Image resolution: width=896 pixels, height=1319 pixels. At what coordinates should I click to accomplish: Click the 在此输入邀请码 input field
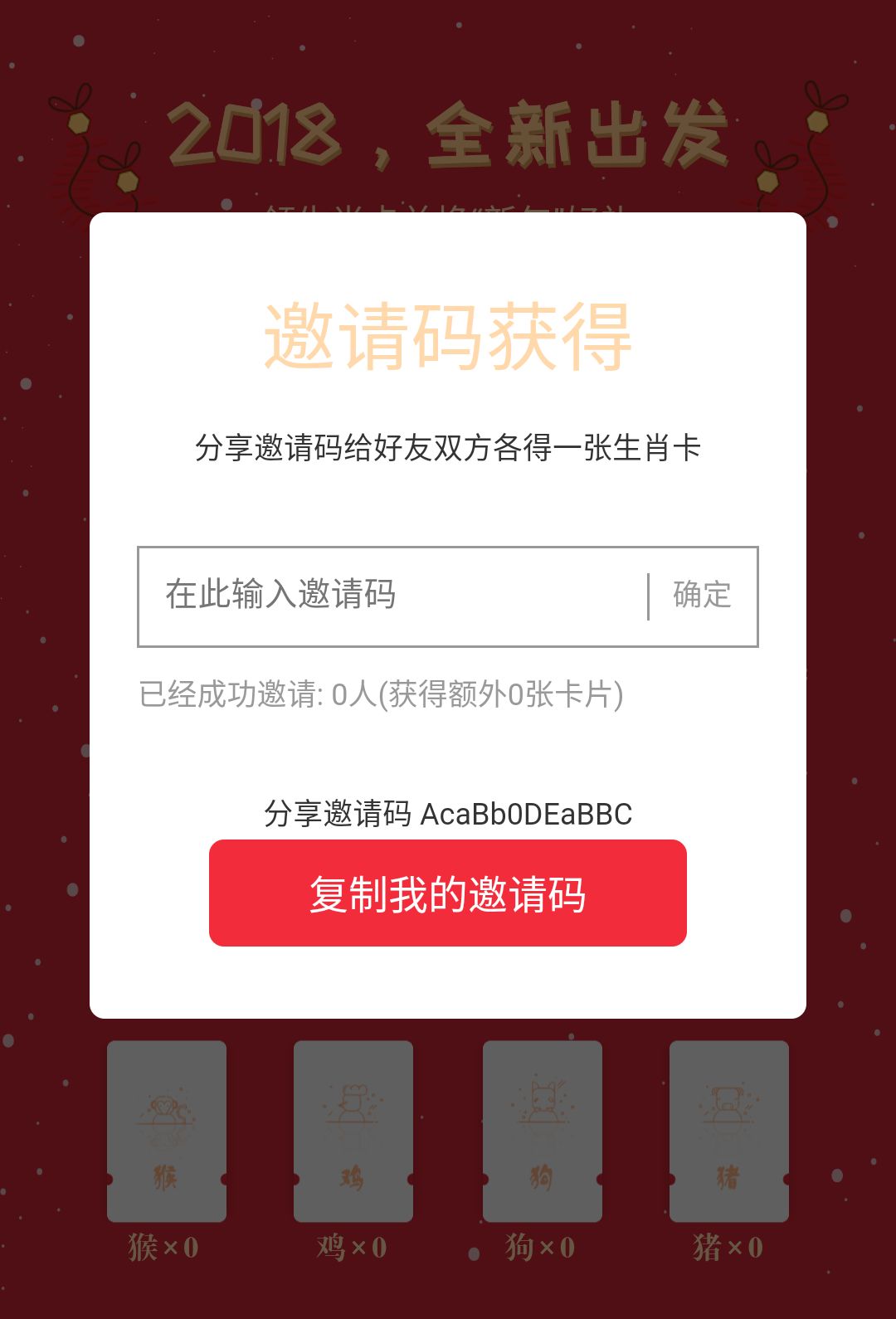pyautogui.click(x=373, y=596)
